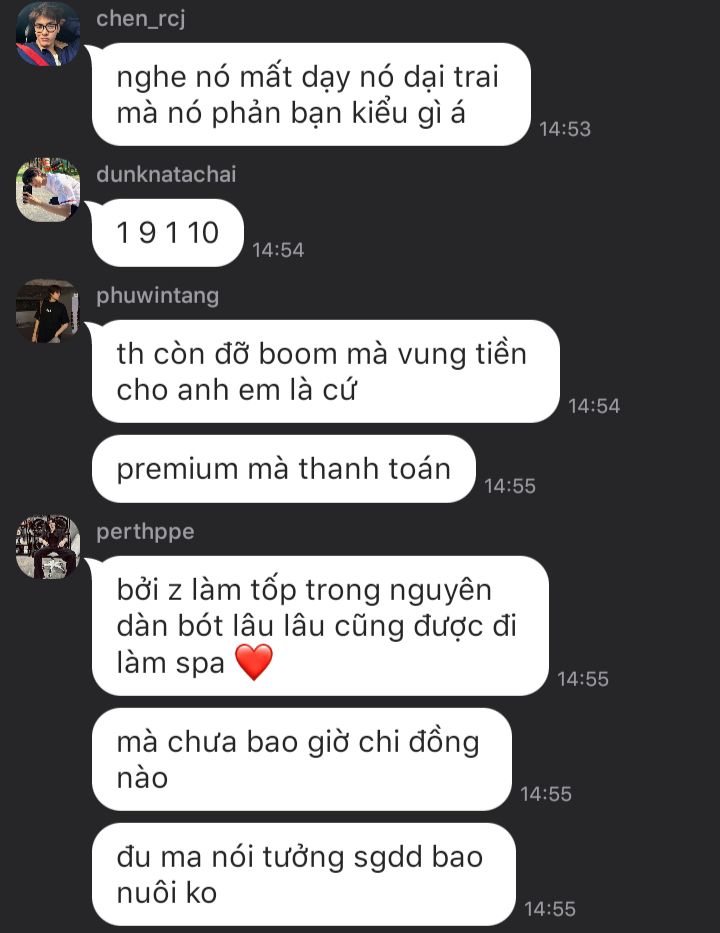Open chen_rcj's profile picture
Image resolution: width=720 pixels, height=933 pixels.
click(x=48, y=35)
